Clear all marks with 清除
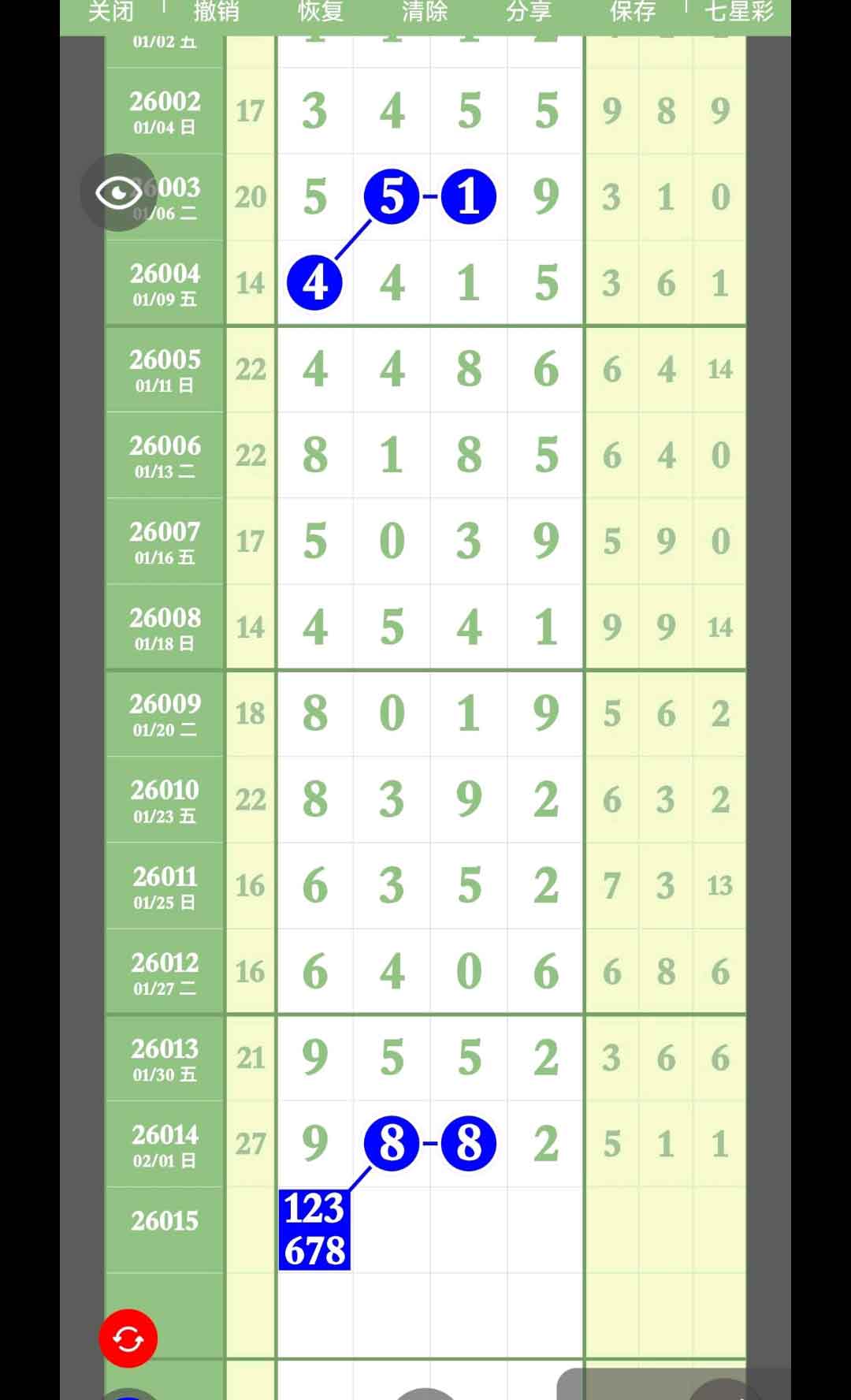The width and height of the screenshot is (851, 1400). (424, 12)
